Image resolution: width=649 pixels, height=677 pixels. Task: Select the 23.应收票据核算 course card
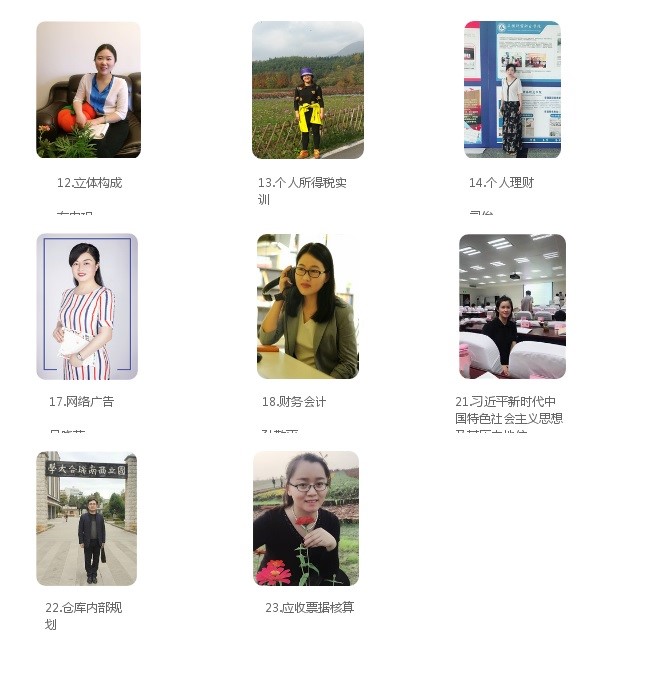click(x=305, y=518)
